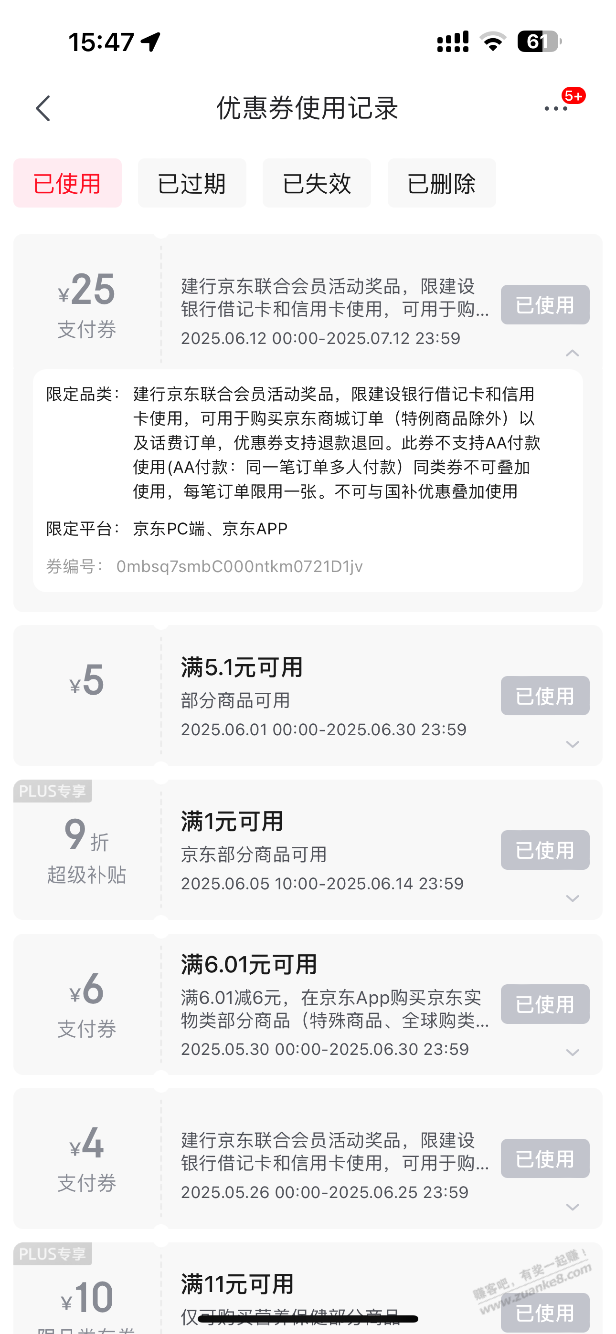Expand the ¥5 满5.1元可用 coupon details

click(572, 743)
